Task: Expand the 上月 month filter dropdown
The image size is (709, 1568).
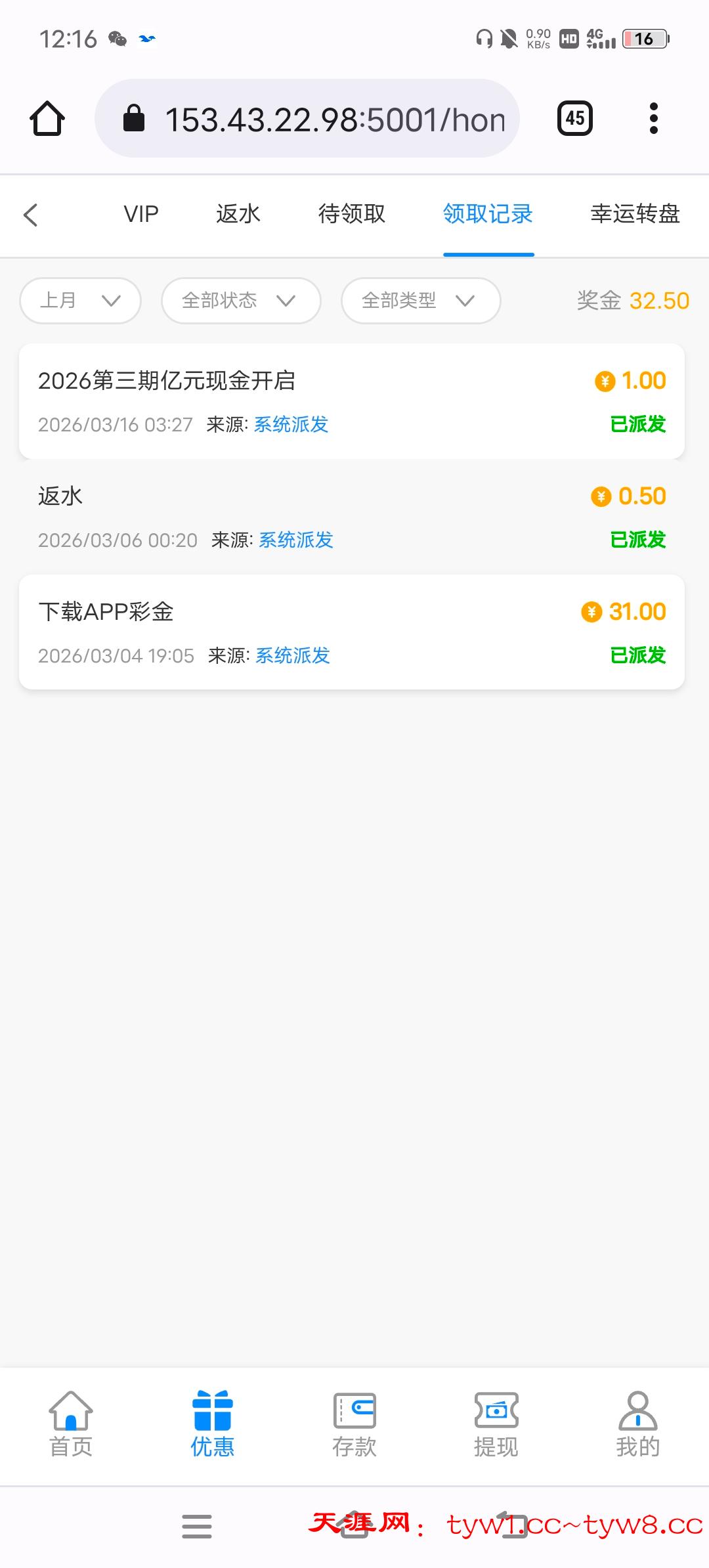Action: point(79,300)
